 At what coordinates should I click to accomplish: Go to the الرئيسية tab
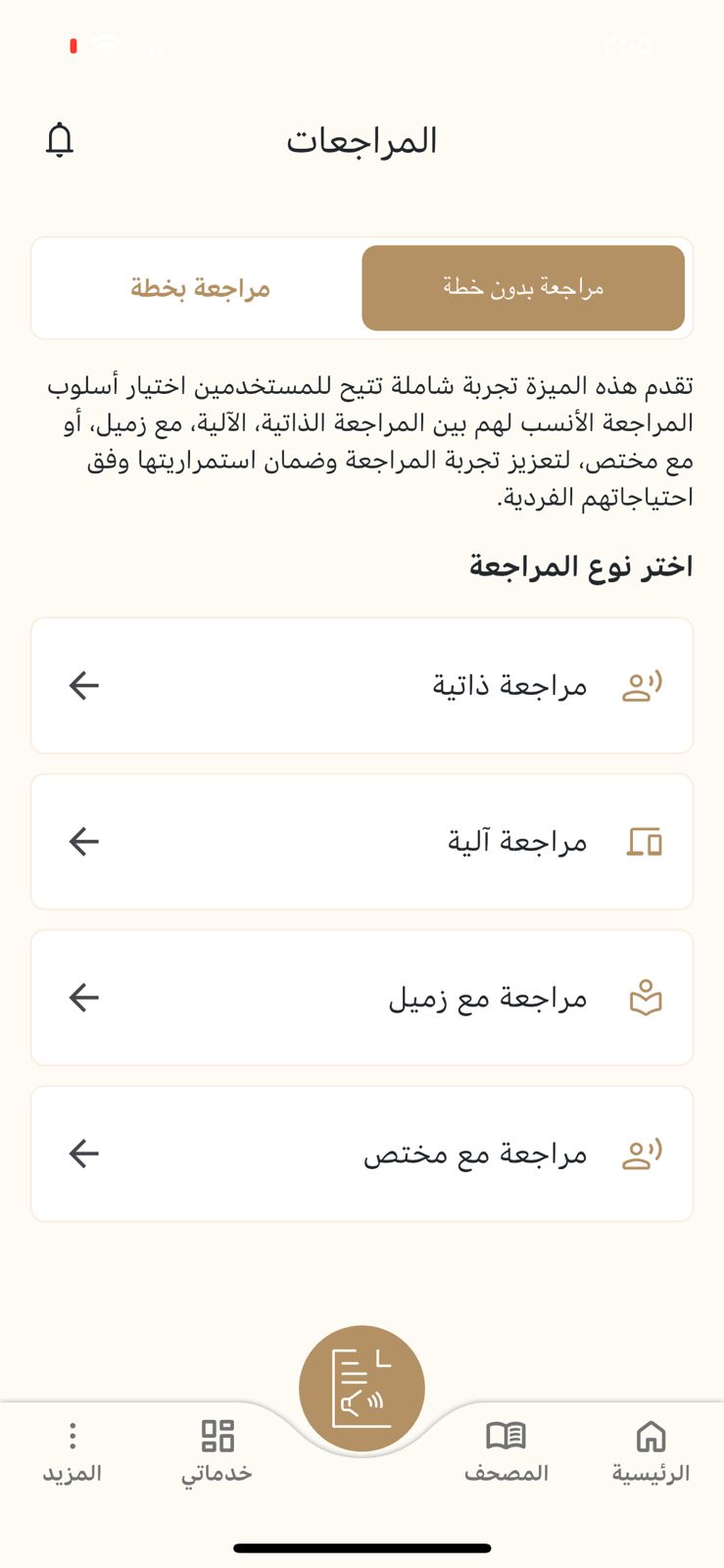pyautogui.click(x=651, y=1451)
